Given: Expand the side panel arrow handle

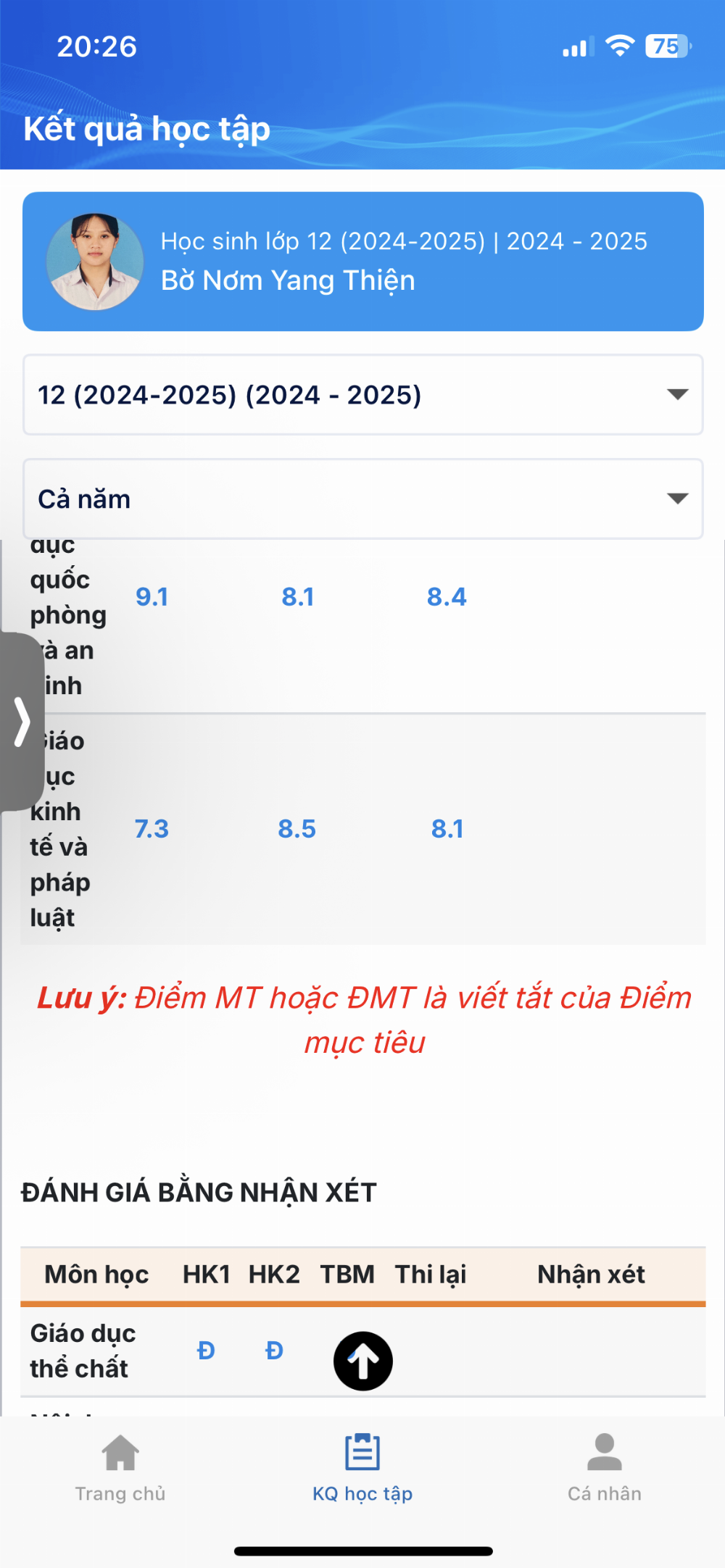Looking at the screenshot, I should coord(22,722).
